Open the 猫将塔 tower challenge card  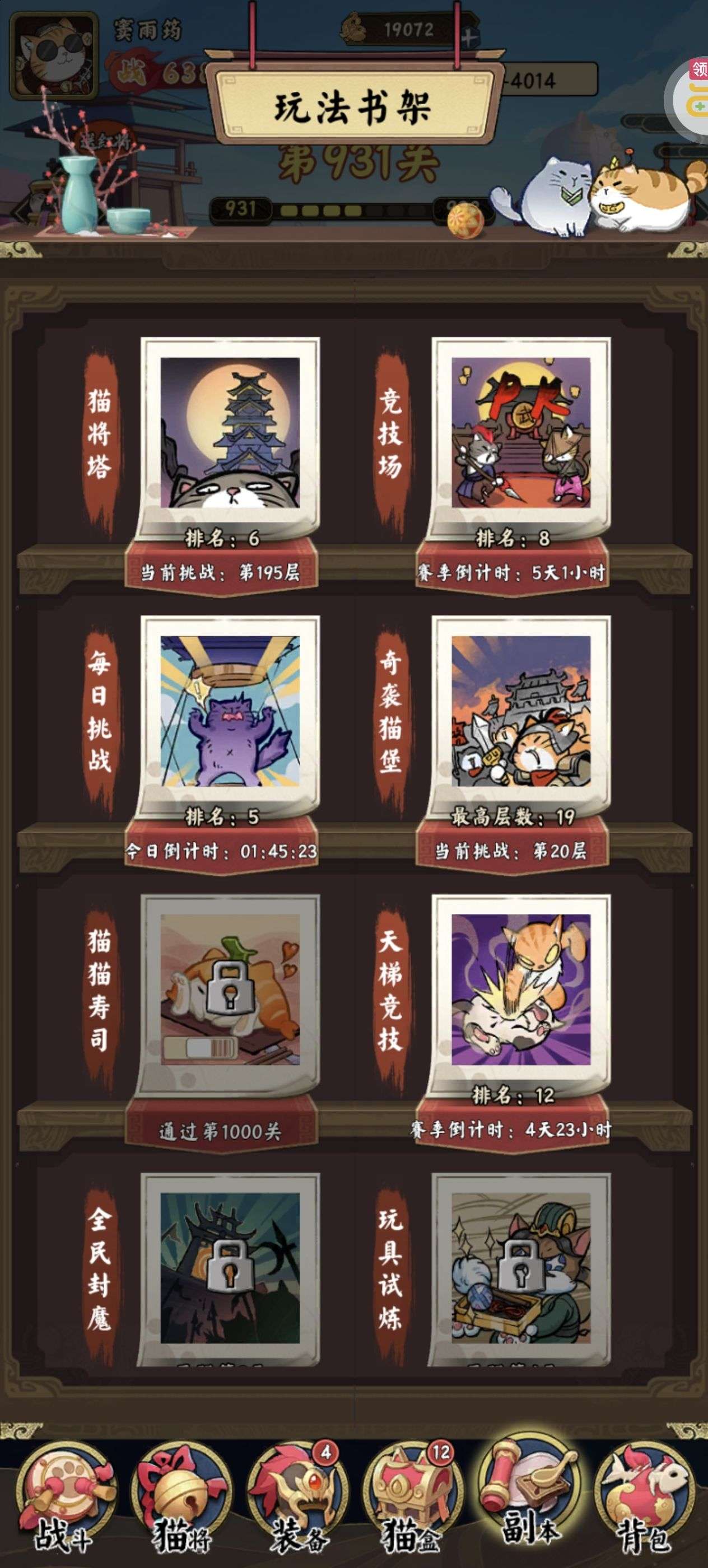230,432
